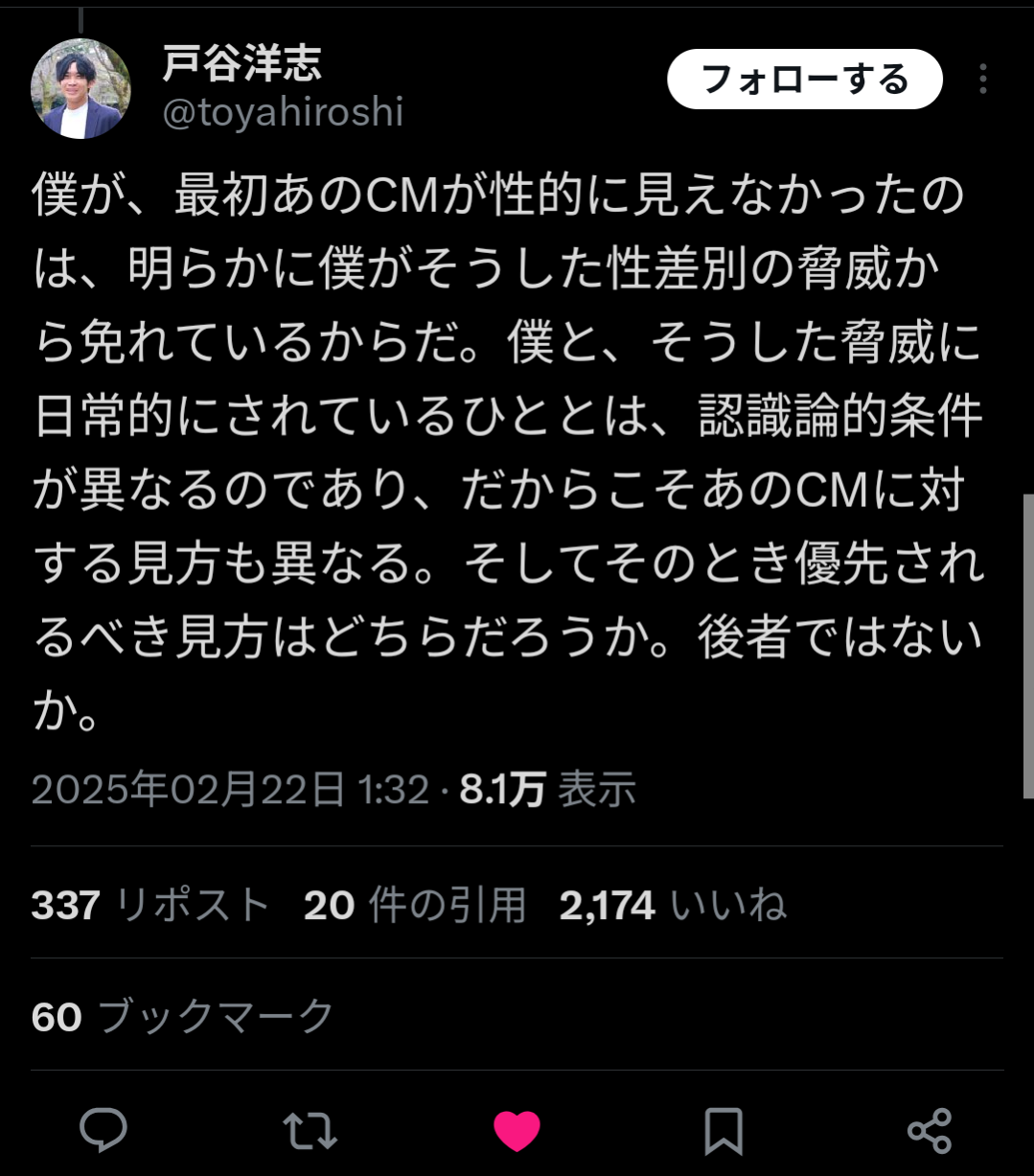The width and height of the screenshot is (1034, 1176).
Task: Show the 2,174 いいね list
Action: tap(673, 905)
